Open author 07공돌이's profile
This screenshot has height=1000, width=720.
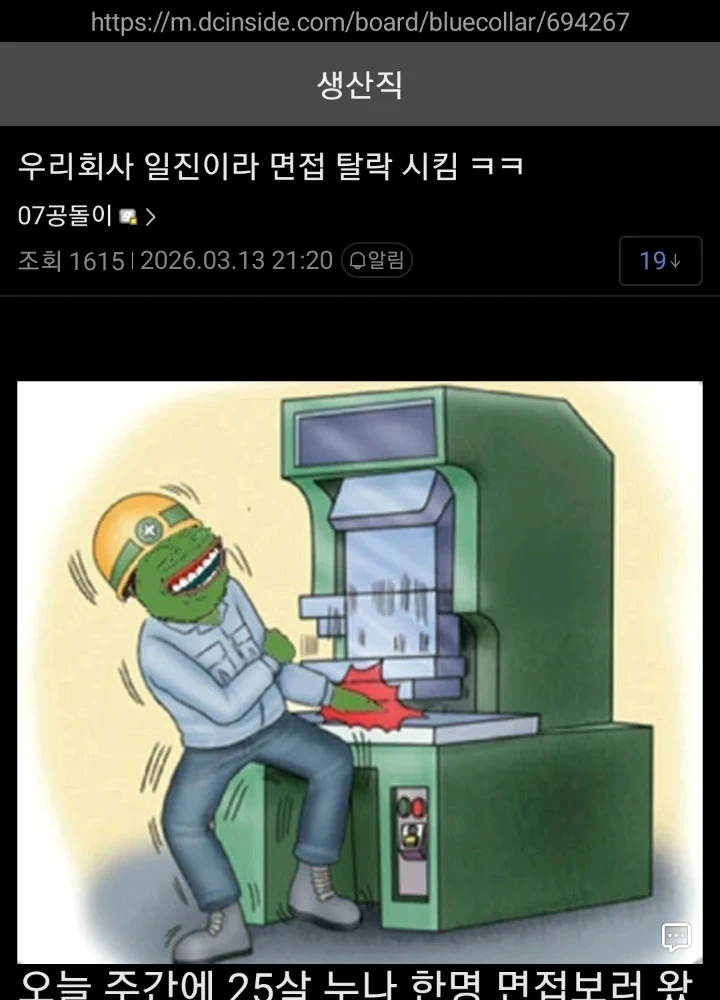point(86,215)
